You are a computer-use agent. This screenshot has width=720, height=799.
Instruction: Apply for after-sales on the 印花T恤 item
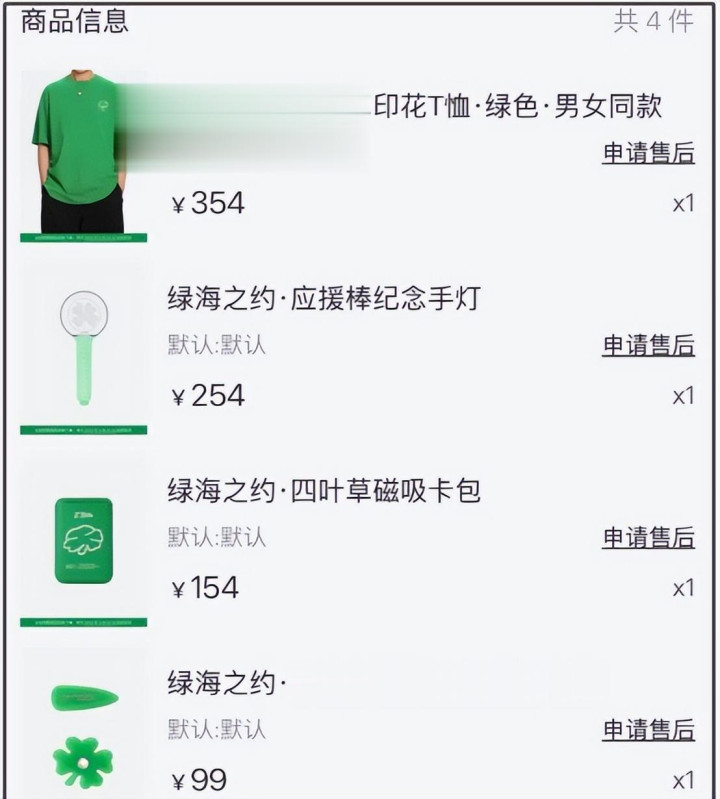pos(647,154)
